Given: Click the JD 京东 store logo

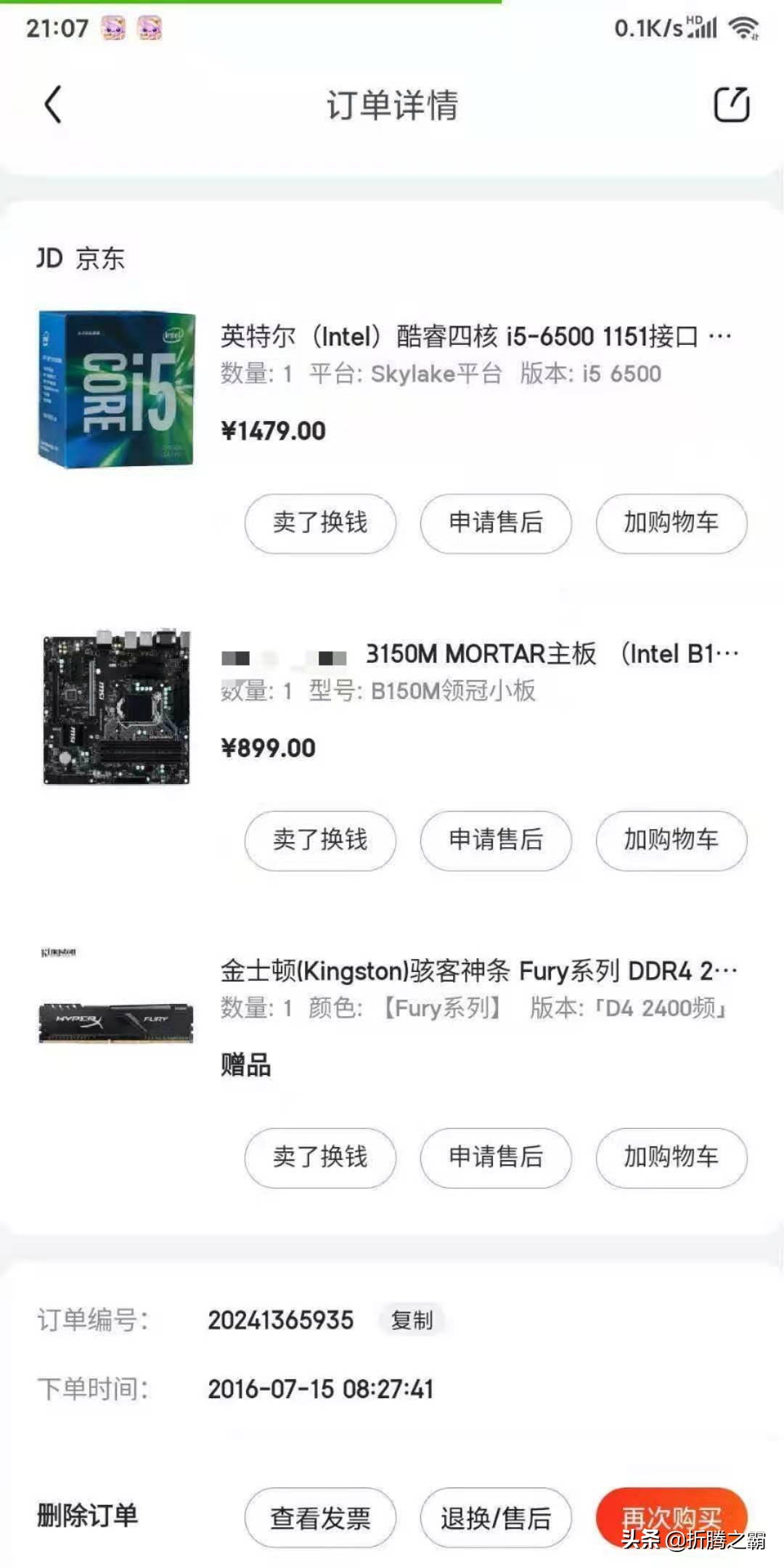Looking at the screenshot, I should point(80,258).
